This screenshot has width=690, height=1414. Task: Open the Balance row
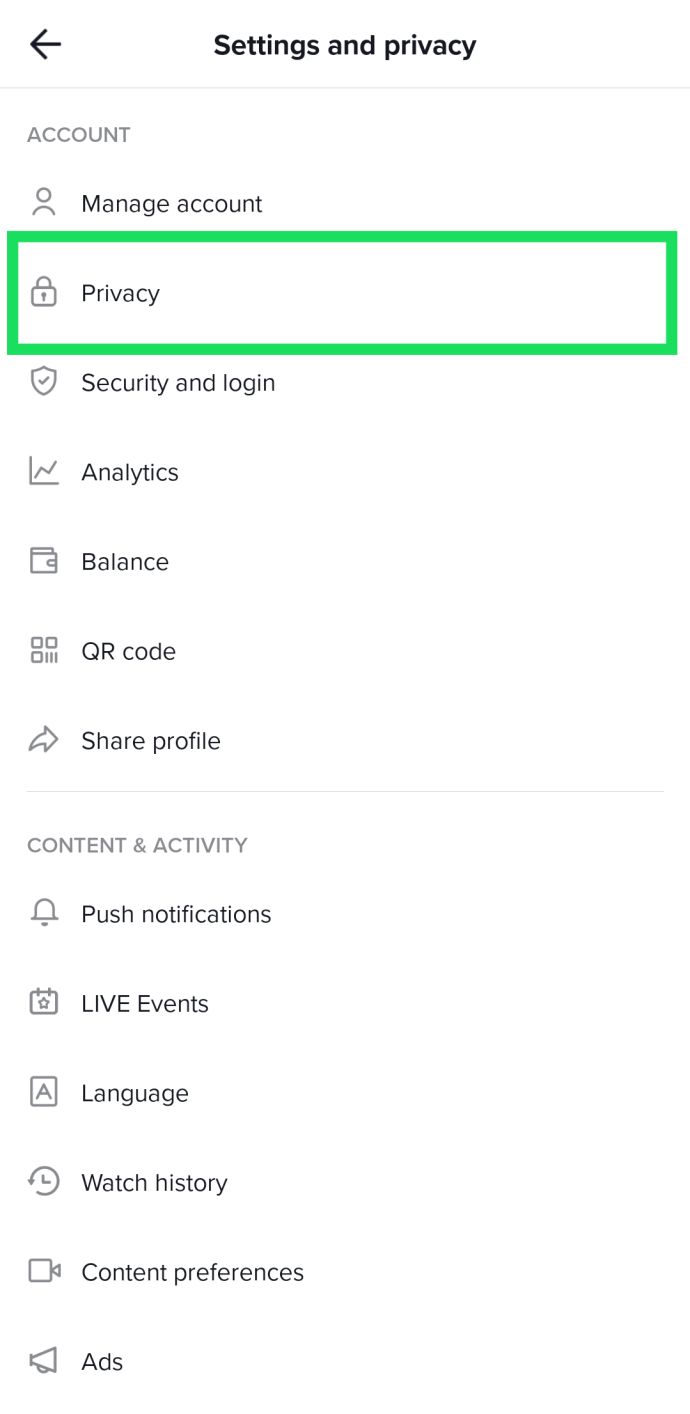345,561
